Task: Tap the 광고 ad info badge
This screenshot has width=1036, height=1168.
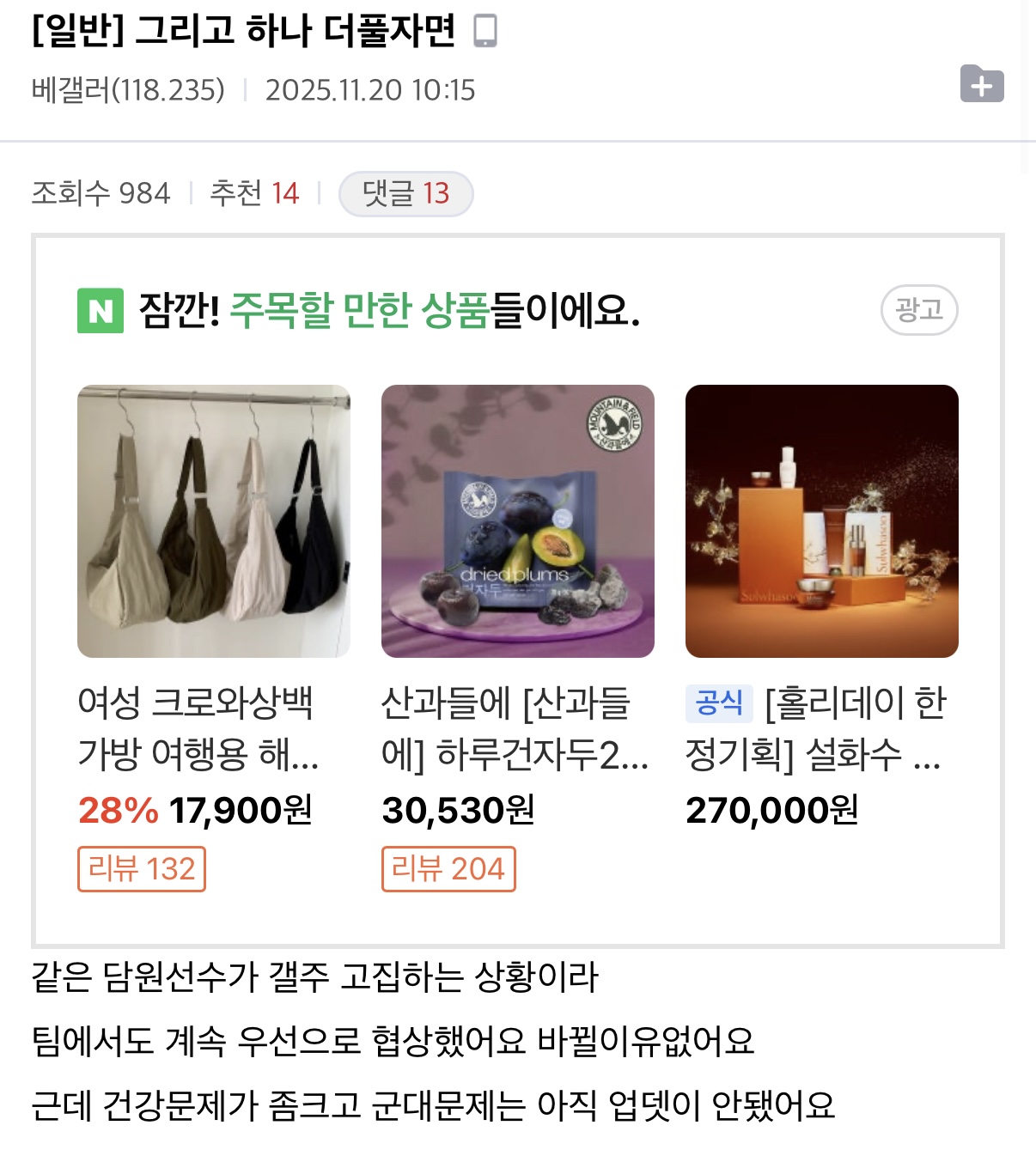Action: coord(918,309)
